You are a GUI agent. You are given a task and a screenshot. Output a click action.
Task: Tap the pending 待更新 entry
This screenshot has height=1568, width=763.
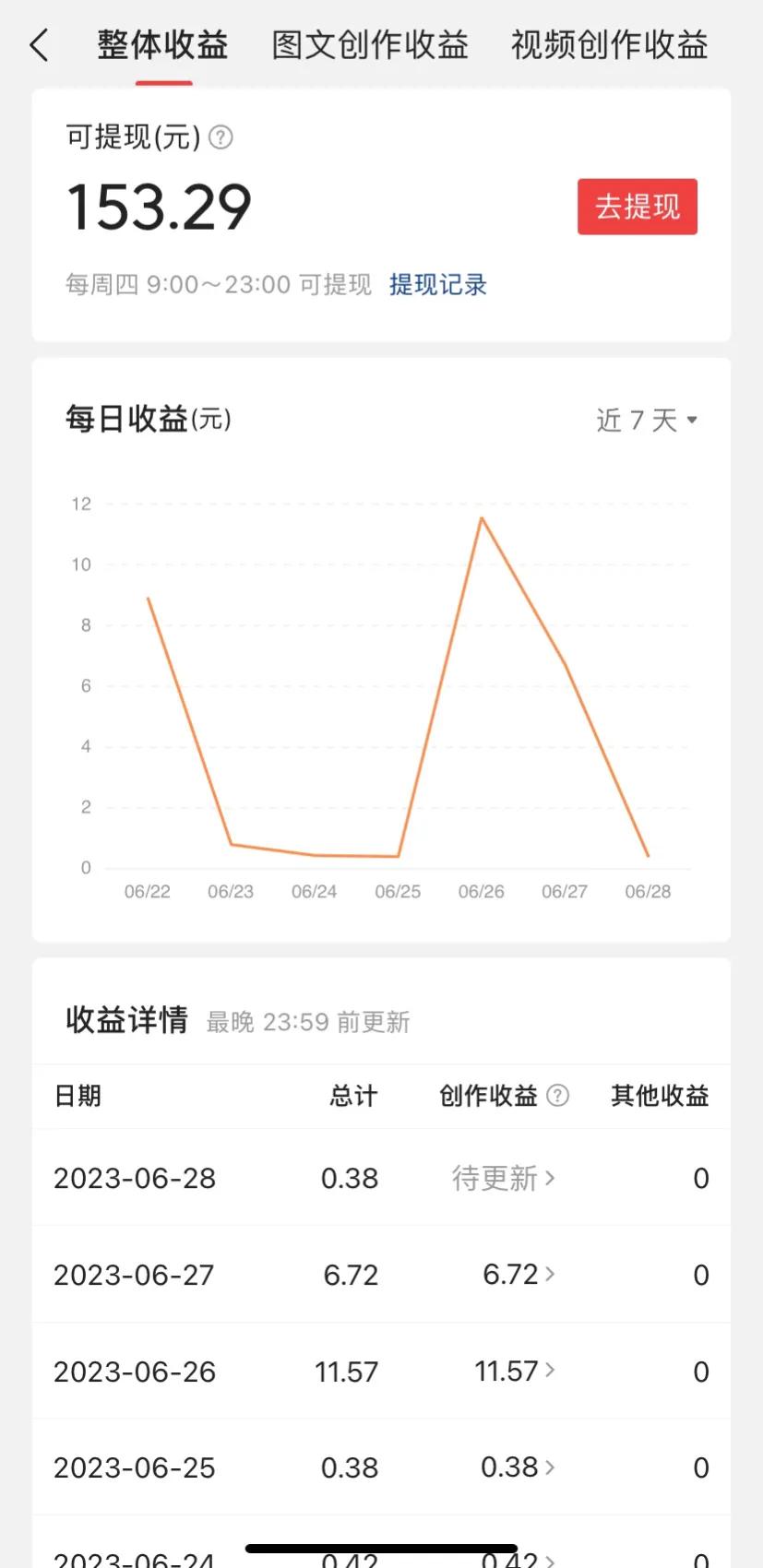click(492, 1179)
